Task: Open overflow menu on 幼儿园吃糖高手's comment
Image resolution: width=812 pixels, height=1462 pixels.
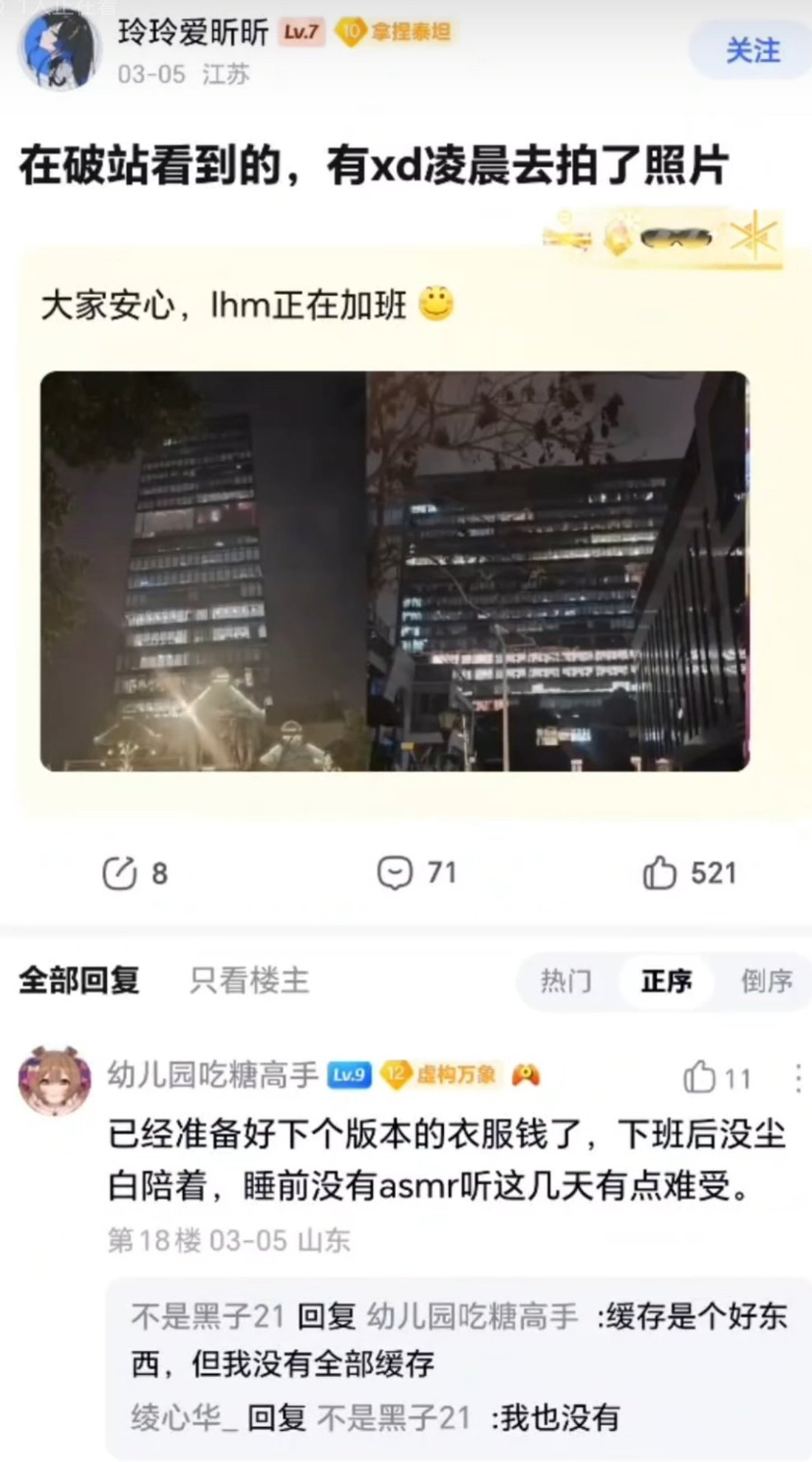Action: tap(798, 1078)
